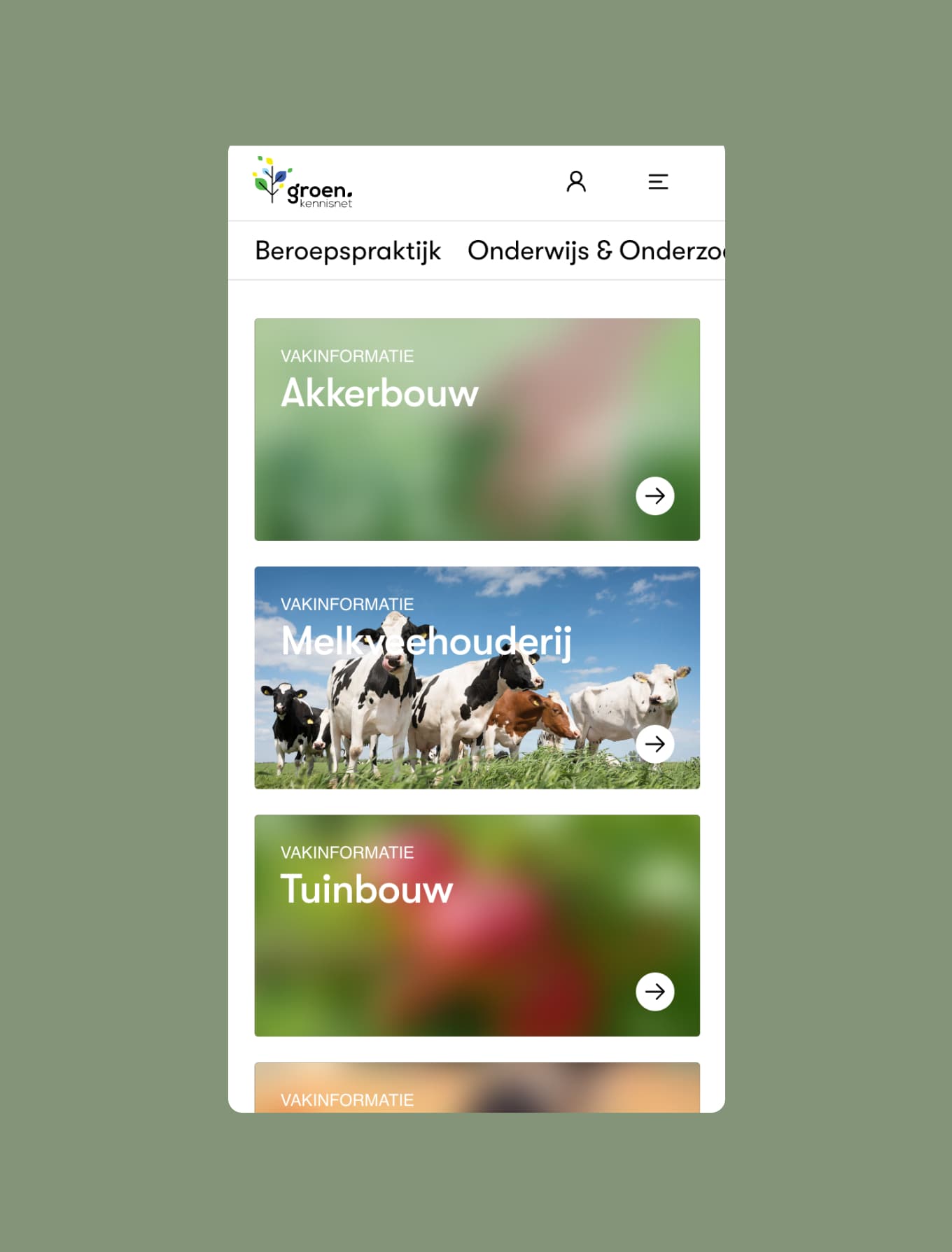
Task: Open the Tuinbouw vakinformatie card
Action: 477,924
